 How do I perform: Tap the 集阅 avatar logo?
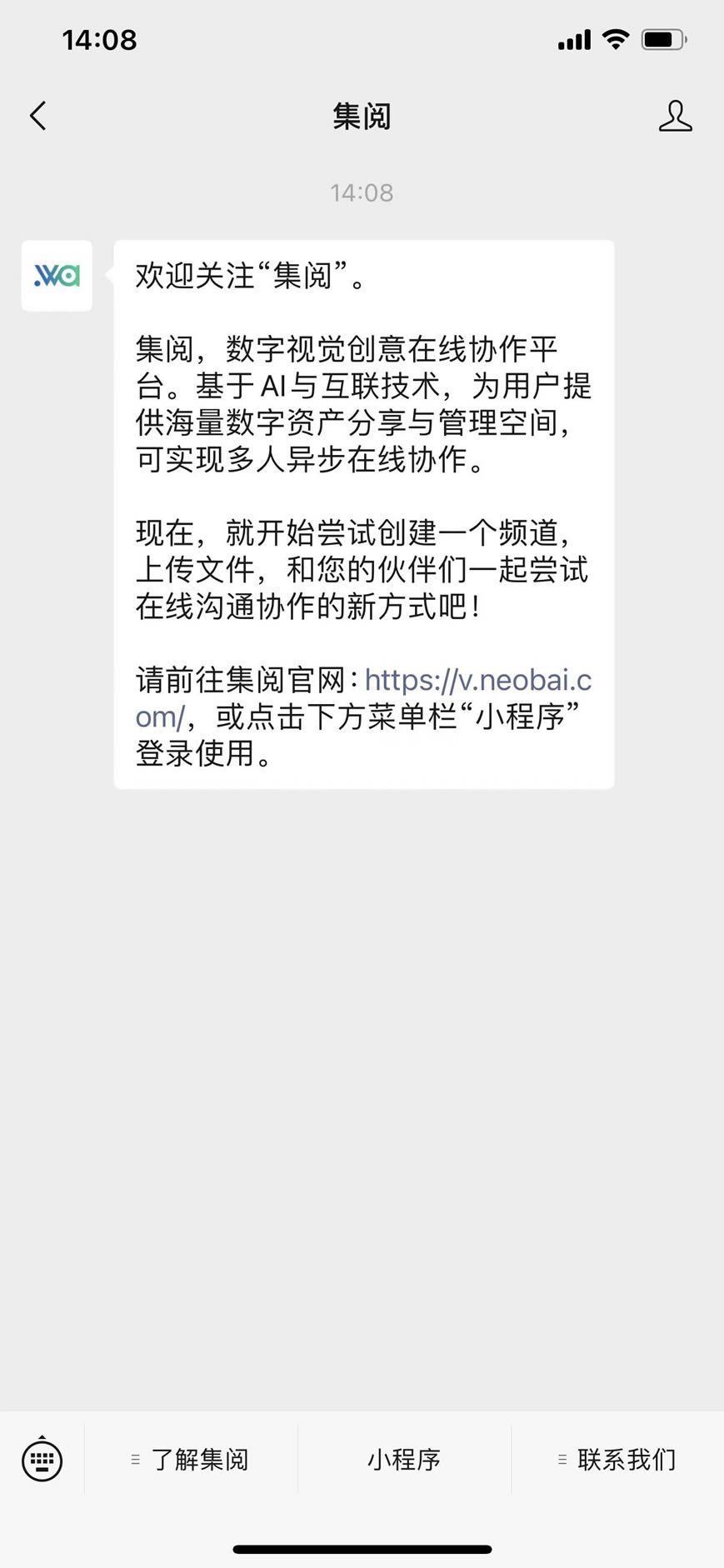pyautogui.click(x=57, y=276)
